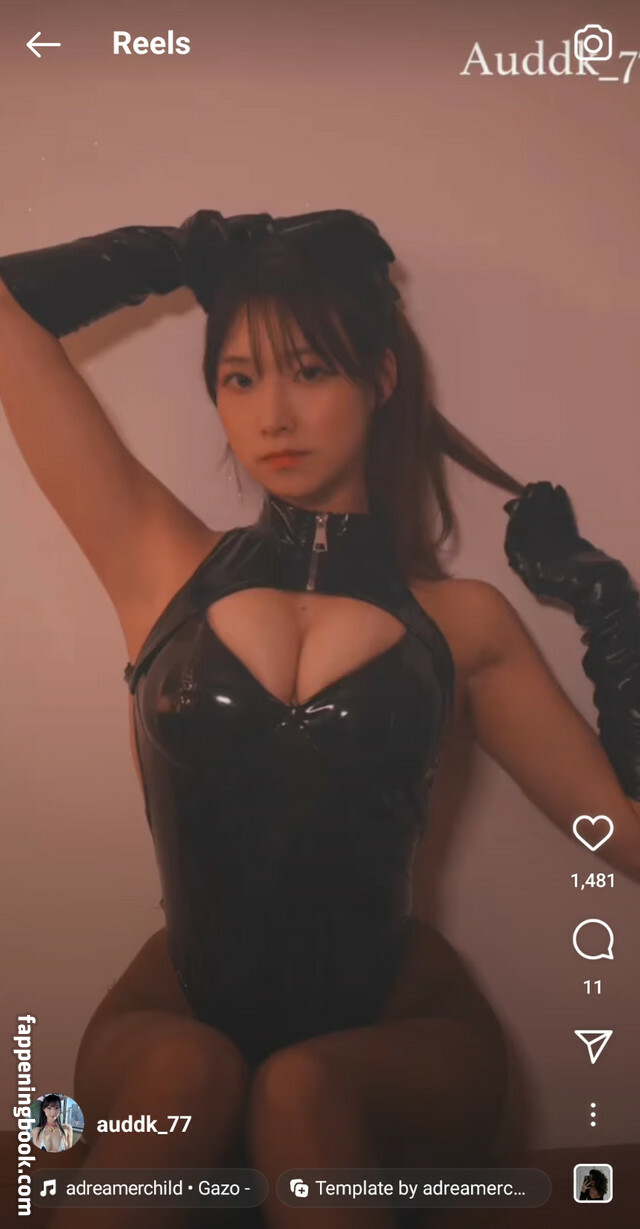Open the auddk_77 profile picture
Image resolution: width=640 pixels, height=1229 pixels.
[x=57, y=1124]
